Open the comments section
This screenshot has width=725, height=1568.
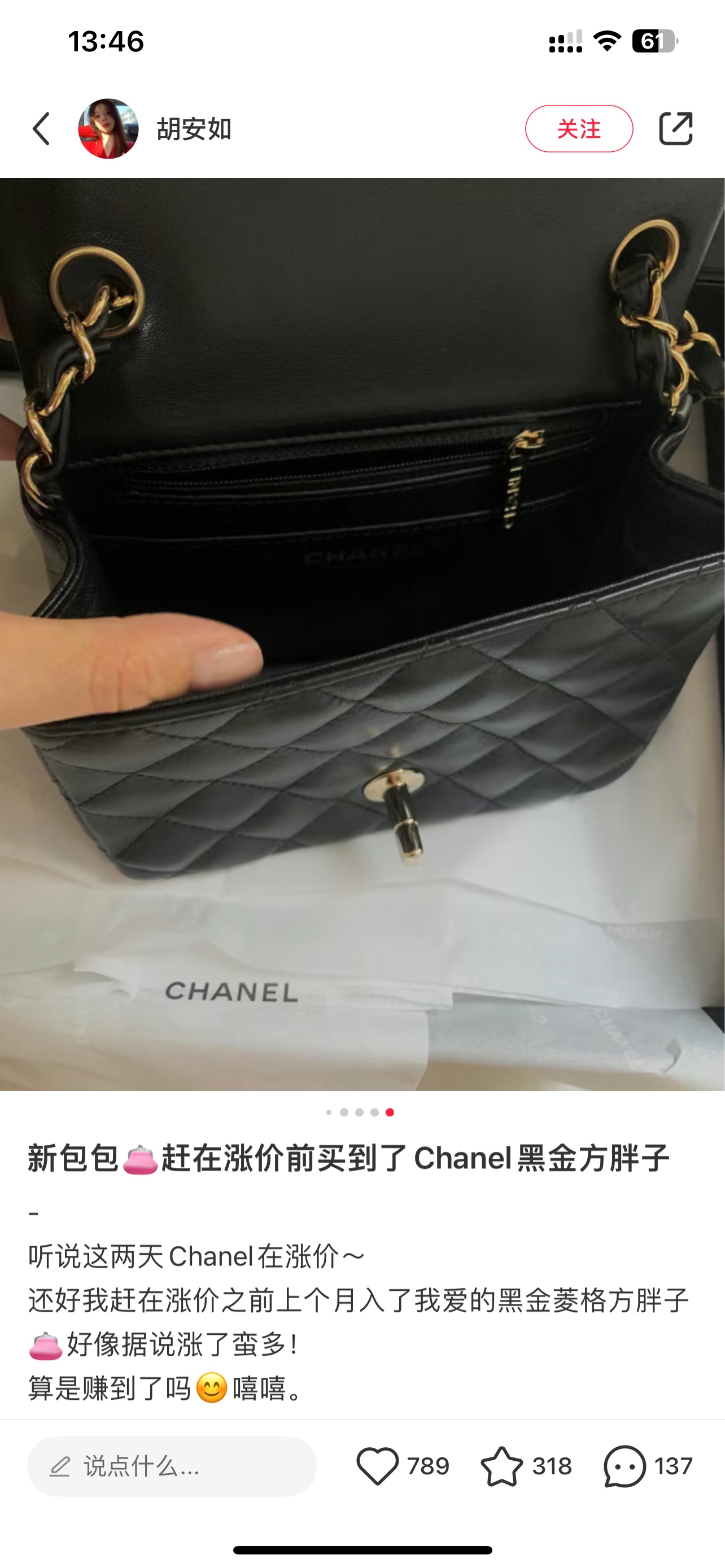click(624, 1466)
